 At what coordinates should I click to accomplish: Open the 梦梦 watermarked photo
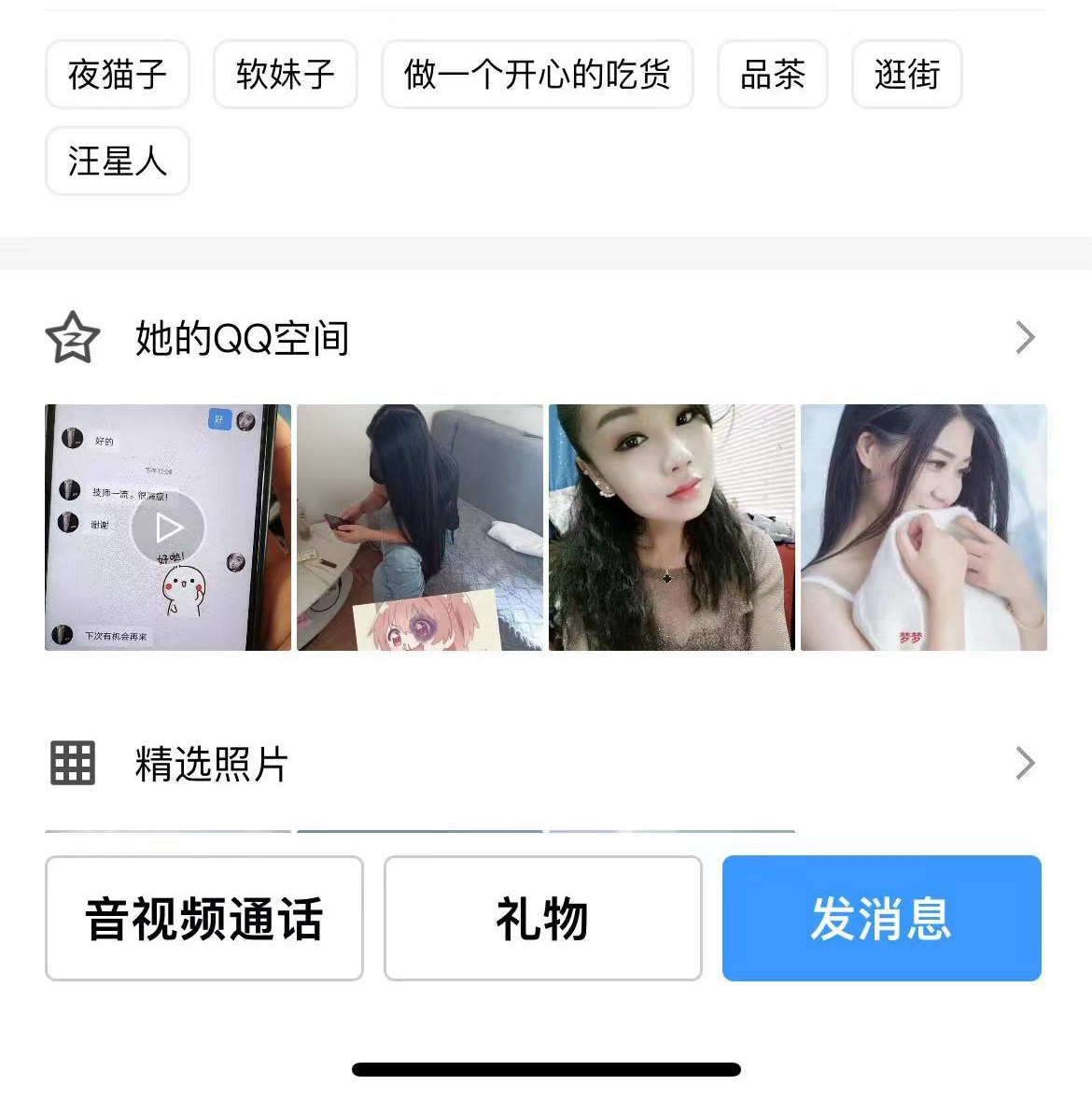click(924, 527)
